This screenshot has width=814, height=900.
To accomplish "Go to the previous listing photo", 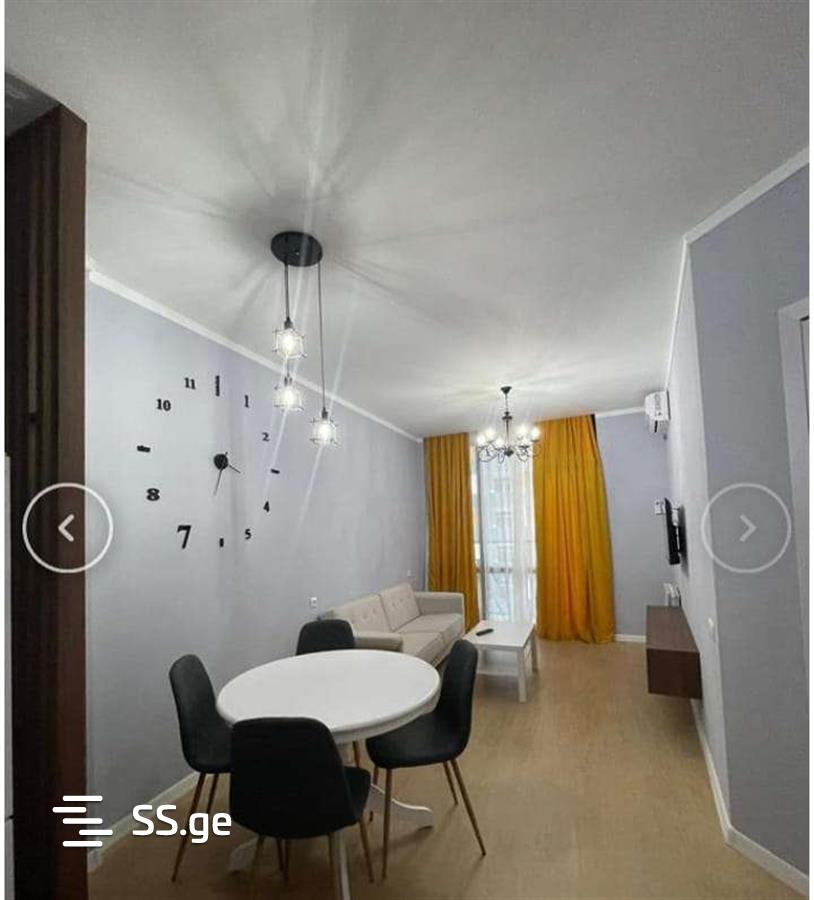I will point(67,528).
